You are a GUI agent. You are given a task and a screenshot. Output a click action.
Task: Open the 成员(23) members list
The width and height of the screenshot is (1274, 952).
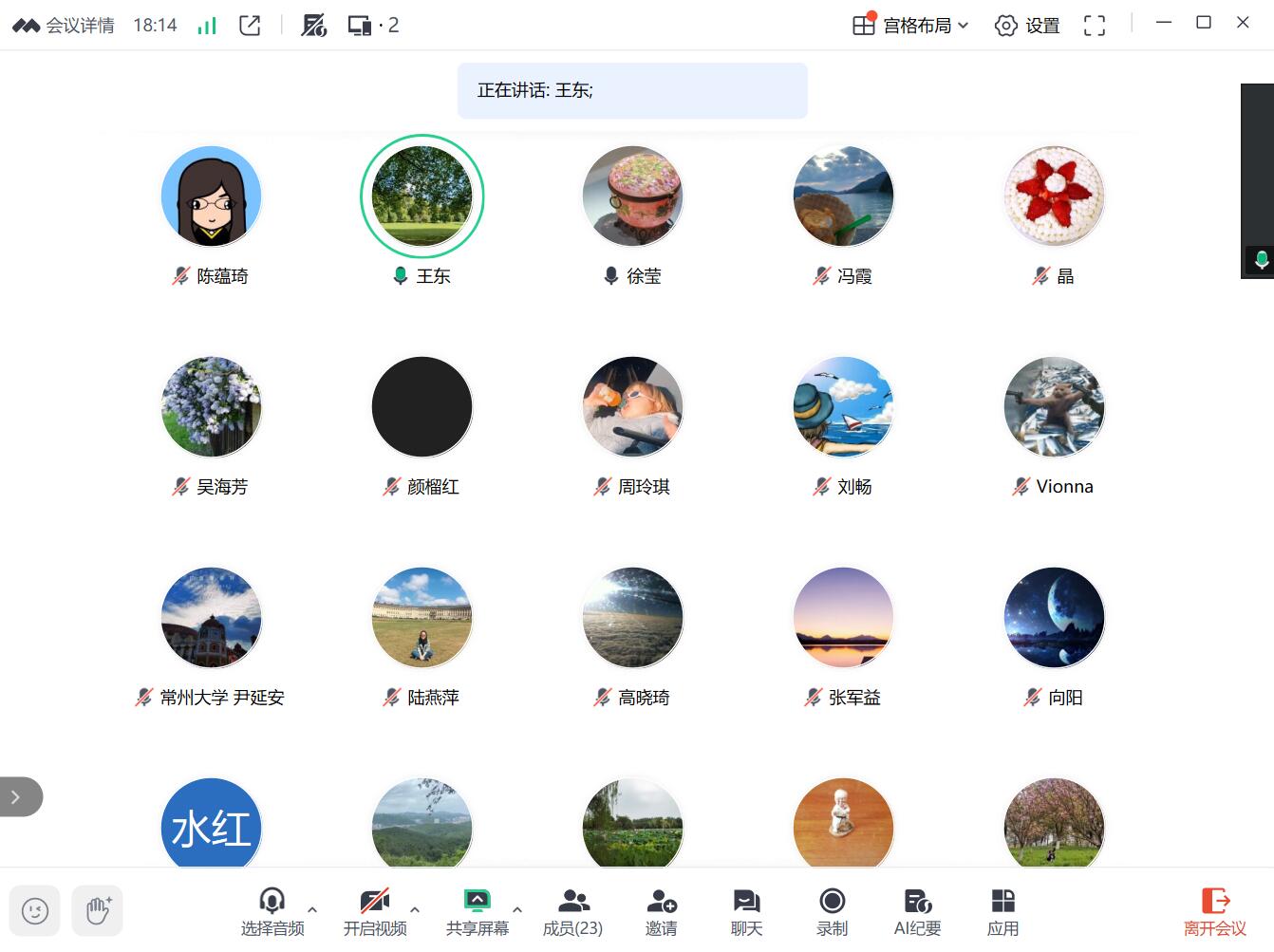[572, 911]
